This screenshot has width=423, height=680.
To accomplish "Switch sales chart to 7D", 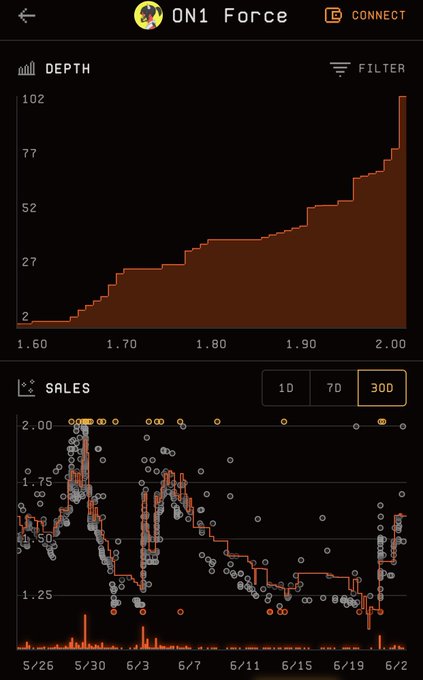I will point(334,388).
